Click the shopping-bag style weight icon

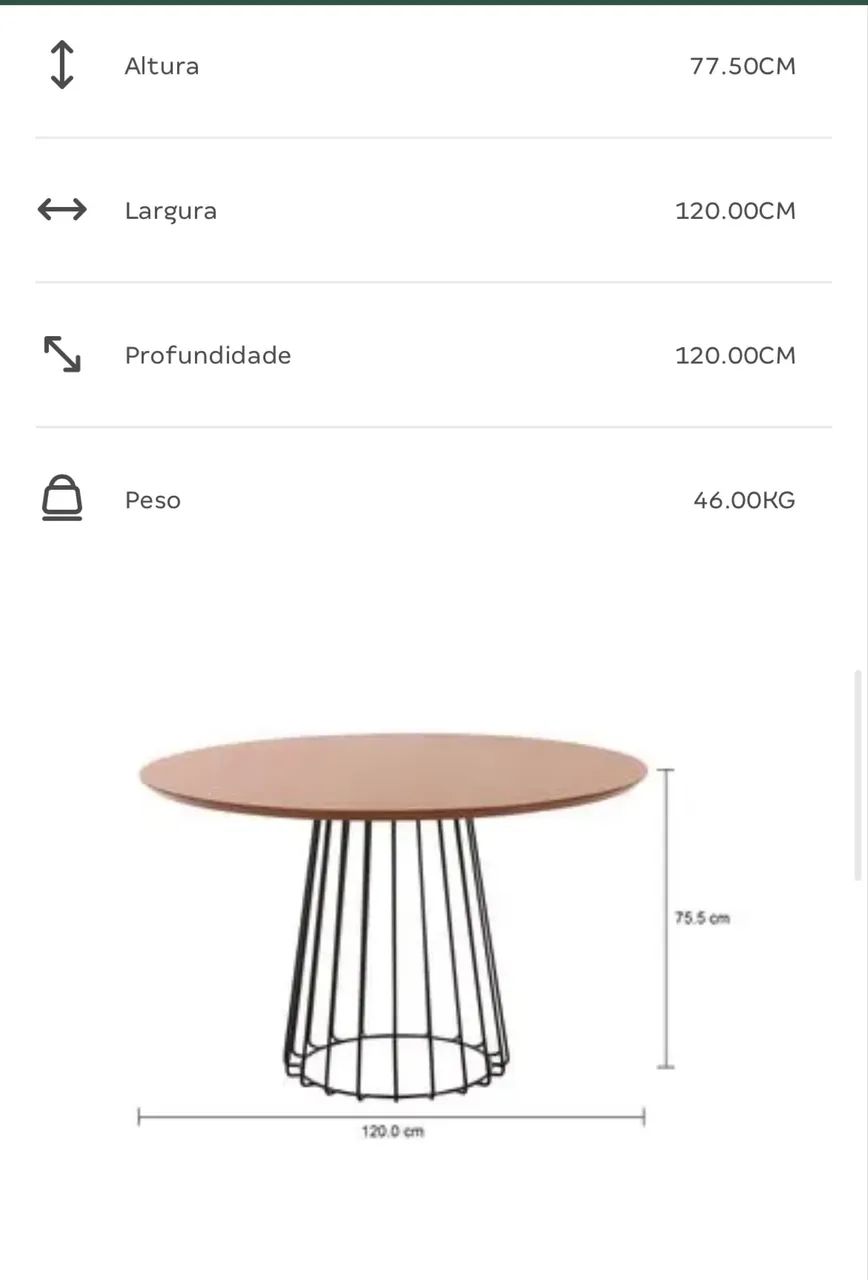point(61,499)
